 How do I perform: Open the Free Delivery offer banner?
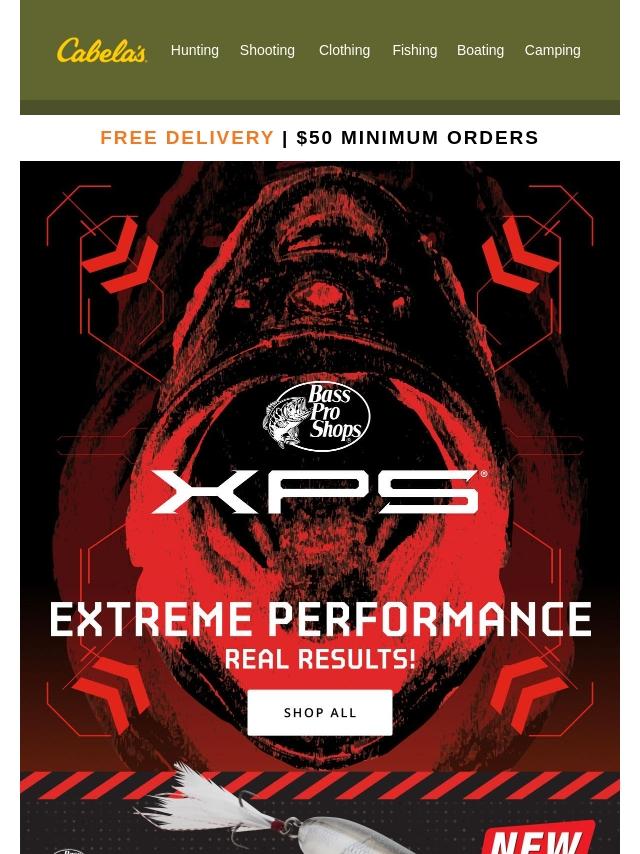click(319, 138)
